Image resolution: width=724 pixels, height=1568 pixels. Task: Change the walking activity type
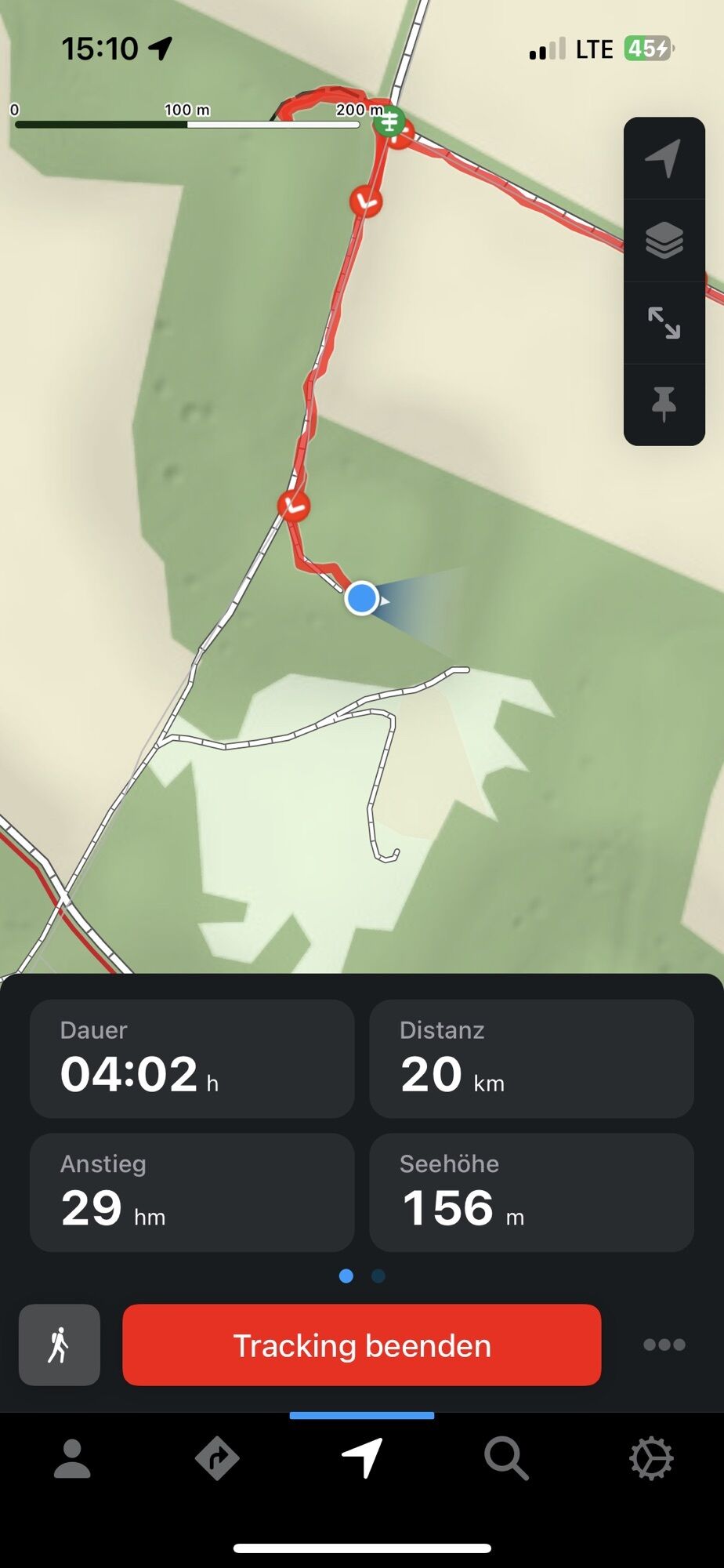coord(60,1345)
